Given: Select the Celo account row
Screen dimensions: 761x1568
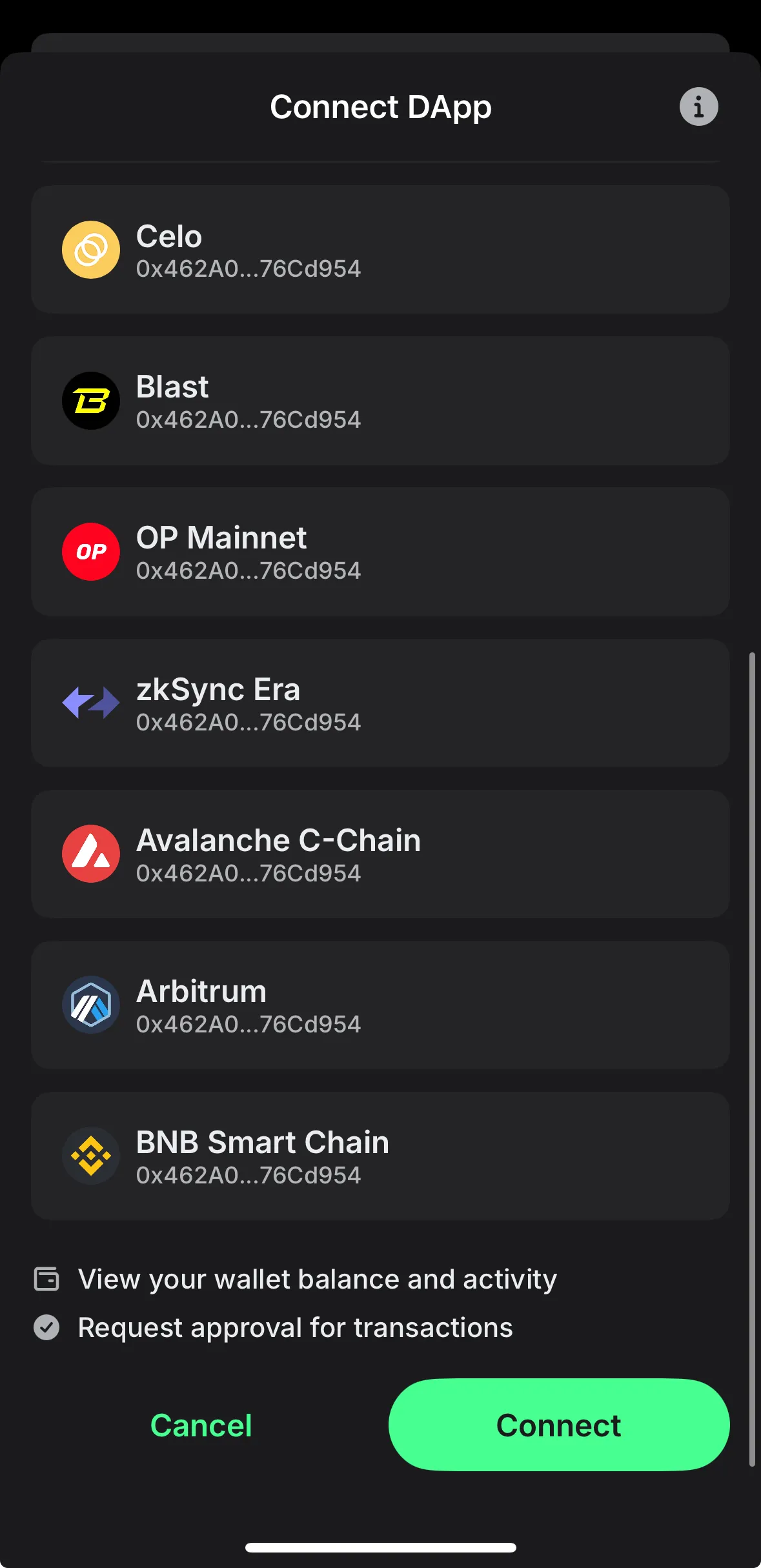Looking at the screenshot, I should (380, 250).
